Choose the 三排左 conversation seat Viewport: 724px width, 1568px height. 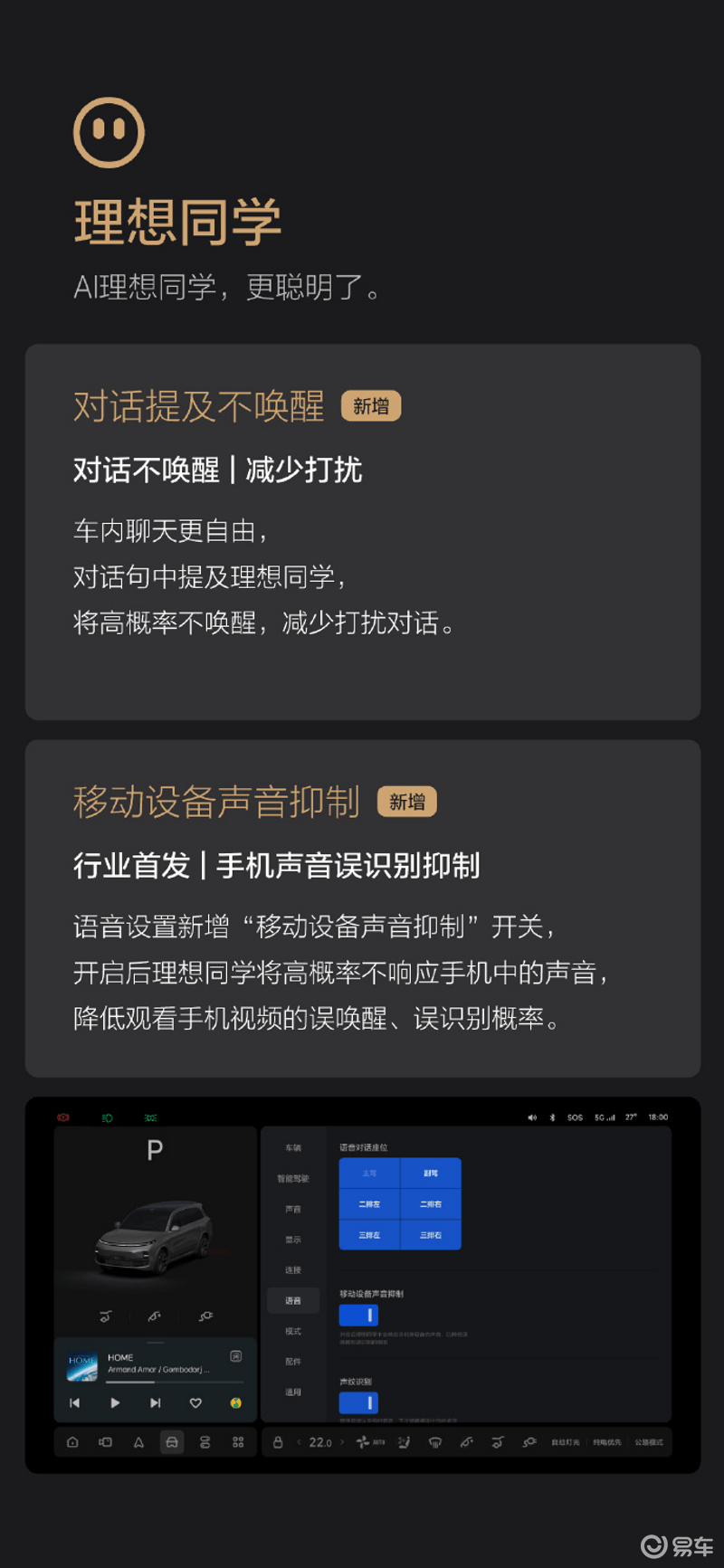[369, 1235]
